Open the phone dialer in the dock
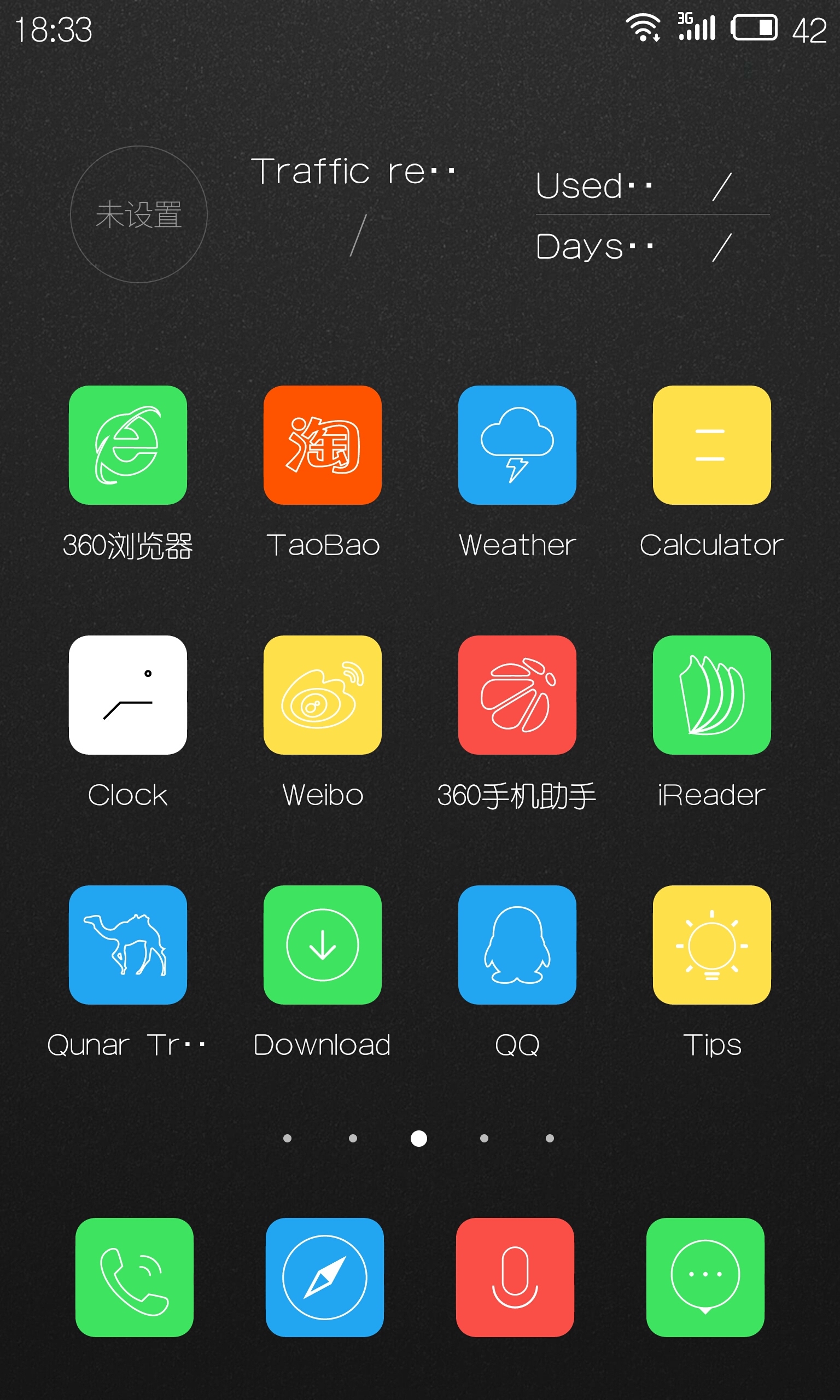 coord(134,1277)
